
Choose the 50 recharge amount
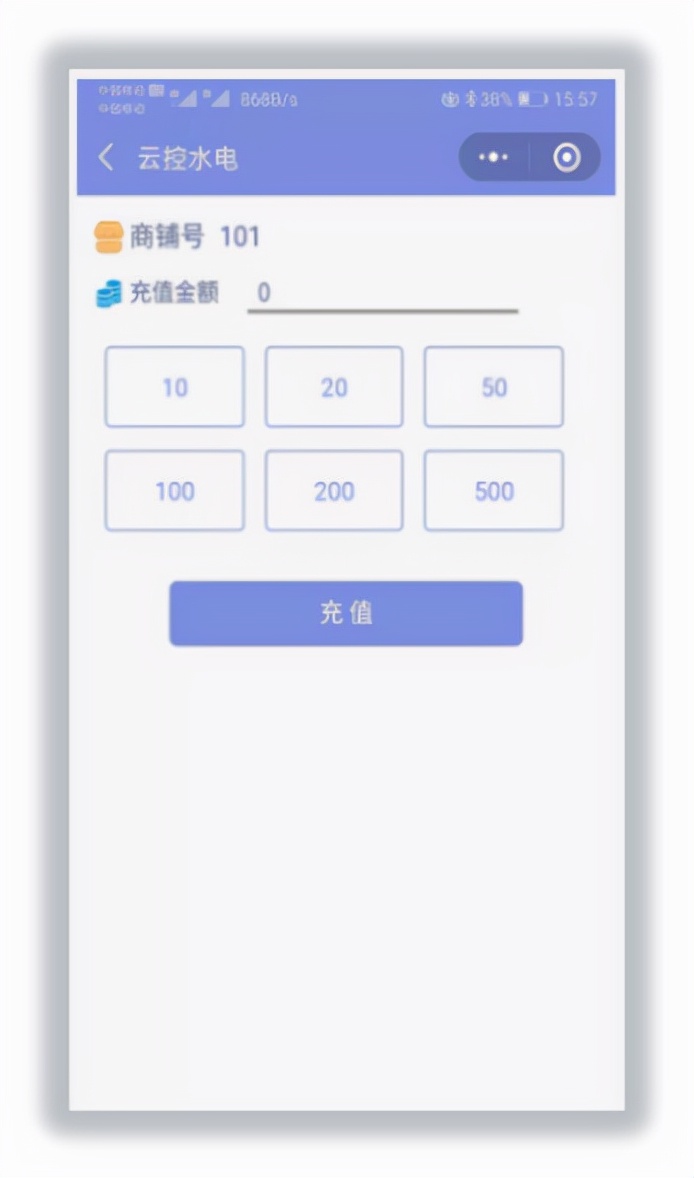[493, 387]
